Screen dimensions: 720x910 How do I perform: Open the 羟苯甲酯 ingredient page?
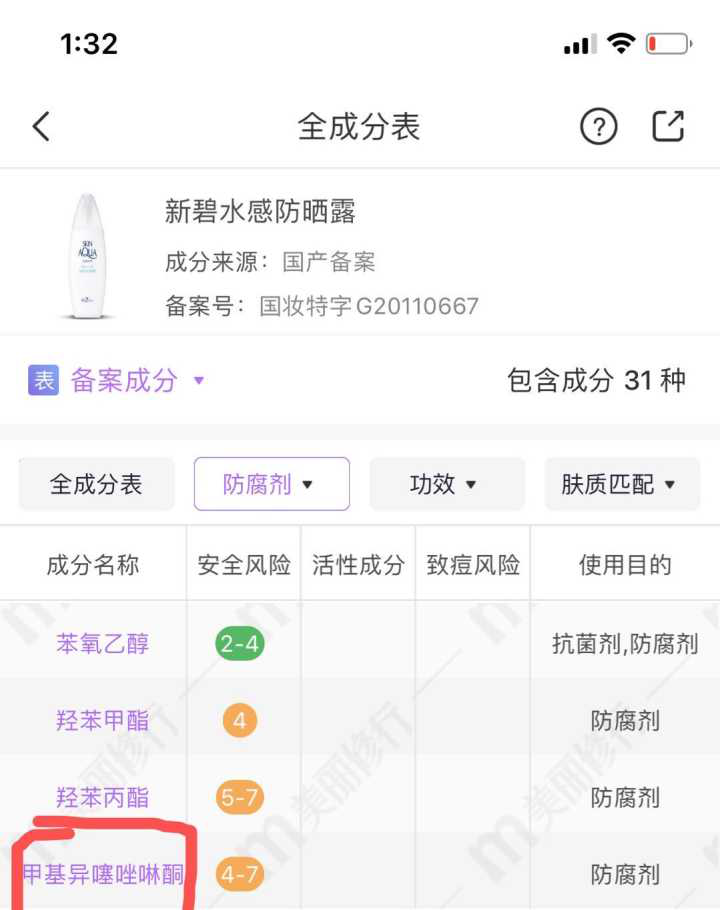(x=102, y=720)
